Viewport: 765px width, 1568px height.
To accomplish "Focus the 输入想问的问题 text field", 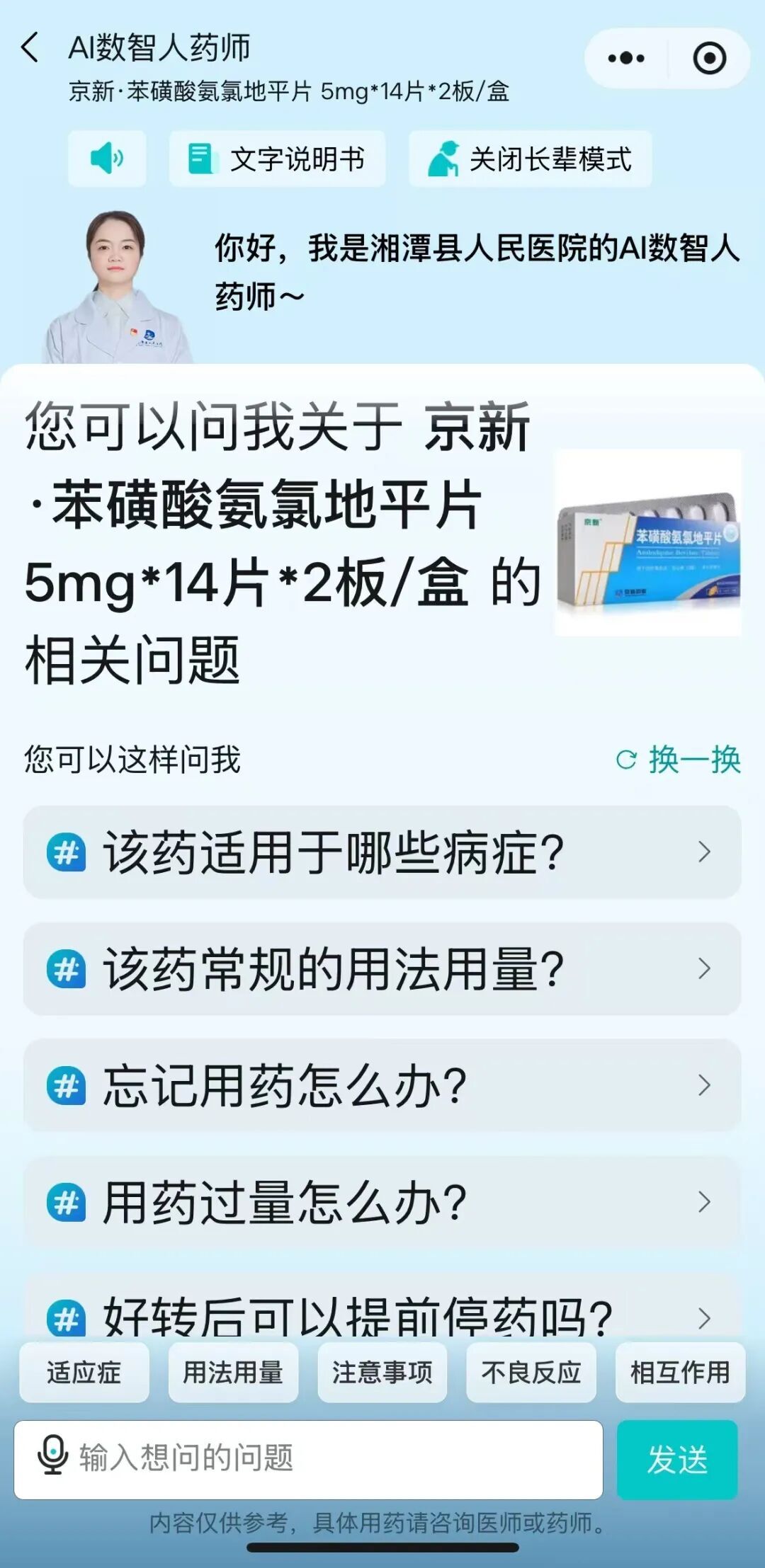I will coord(333,1459).
